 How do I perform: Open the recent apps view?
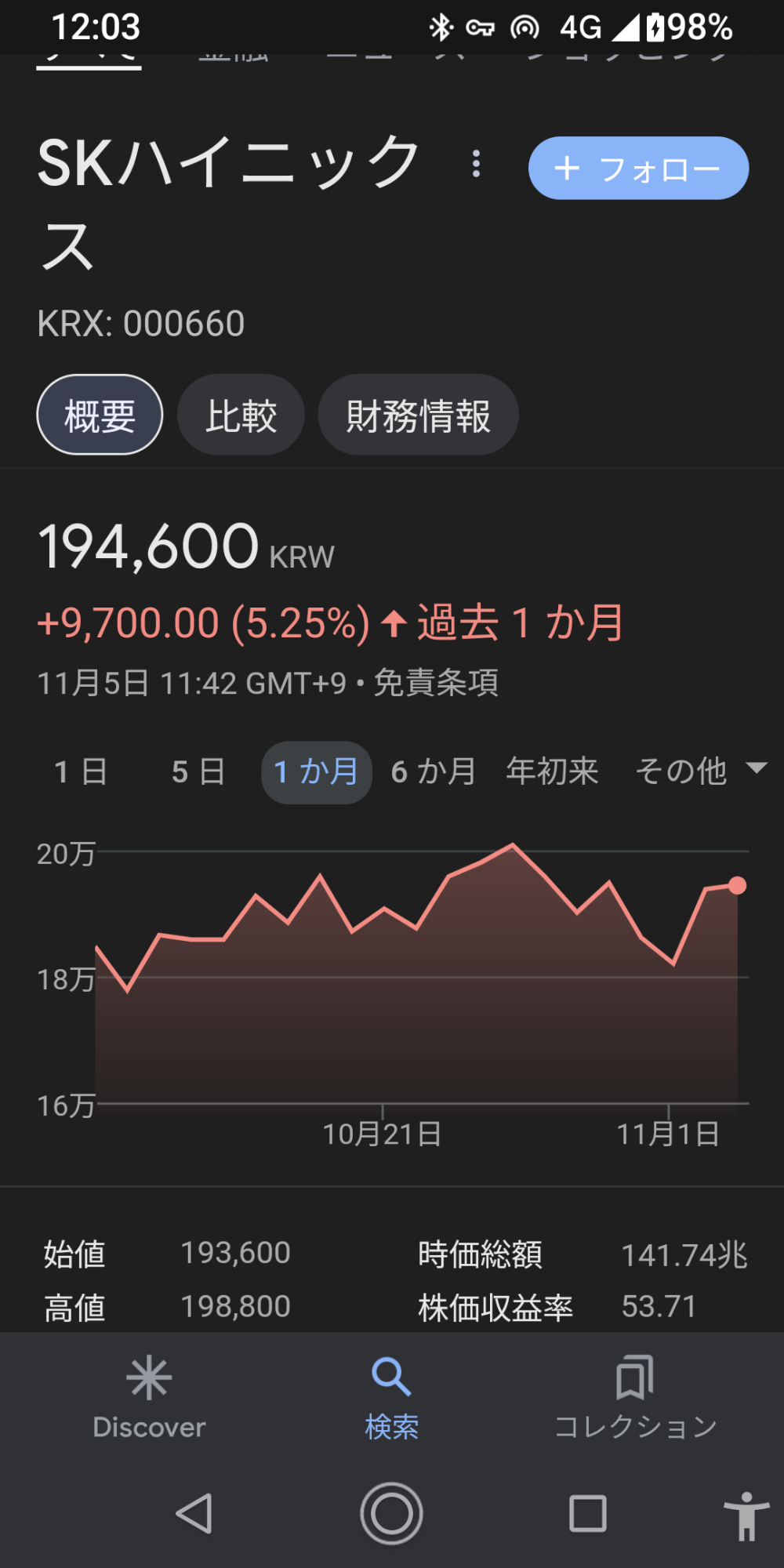(588, 1513)
